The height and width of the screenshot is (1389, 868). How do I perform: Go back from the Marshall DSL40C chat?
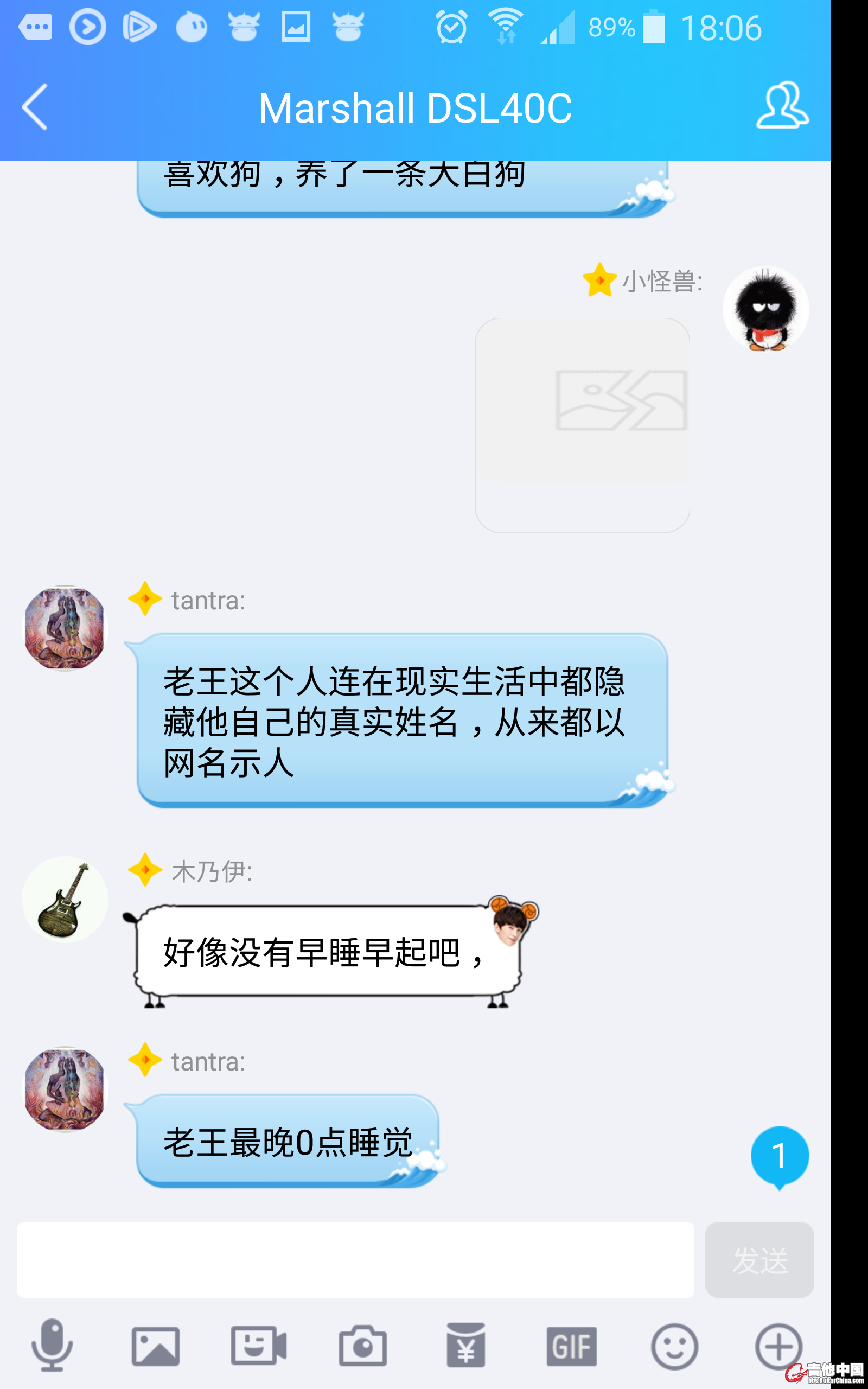click(x=34, y=107)
